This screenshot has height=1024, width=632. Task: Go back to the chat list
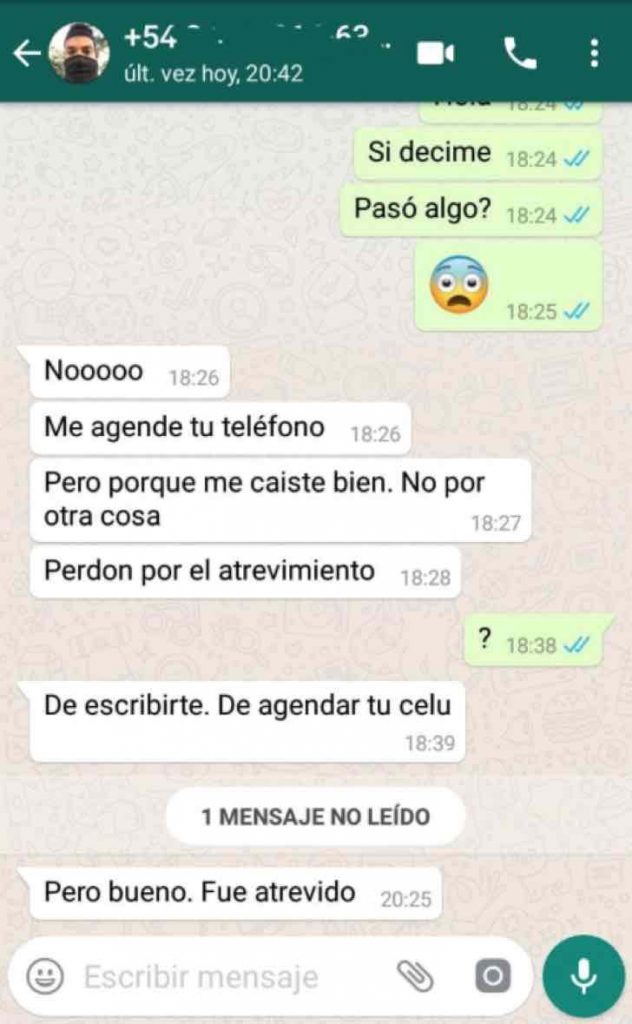(25, 54)
